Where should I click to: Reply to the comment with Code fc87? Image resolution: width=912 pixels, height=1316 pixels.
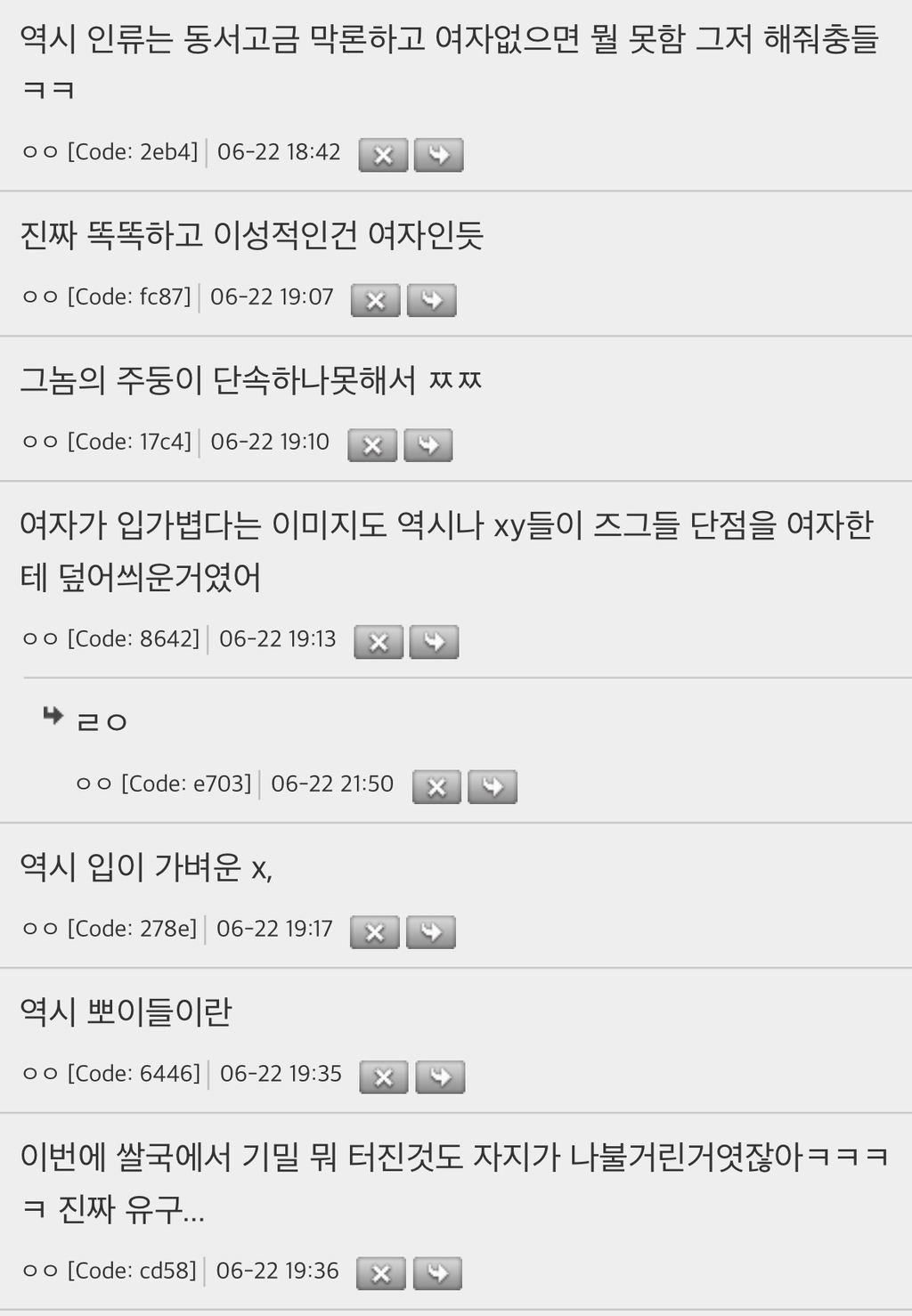click(x=431, y=300)
